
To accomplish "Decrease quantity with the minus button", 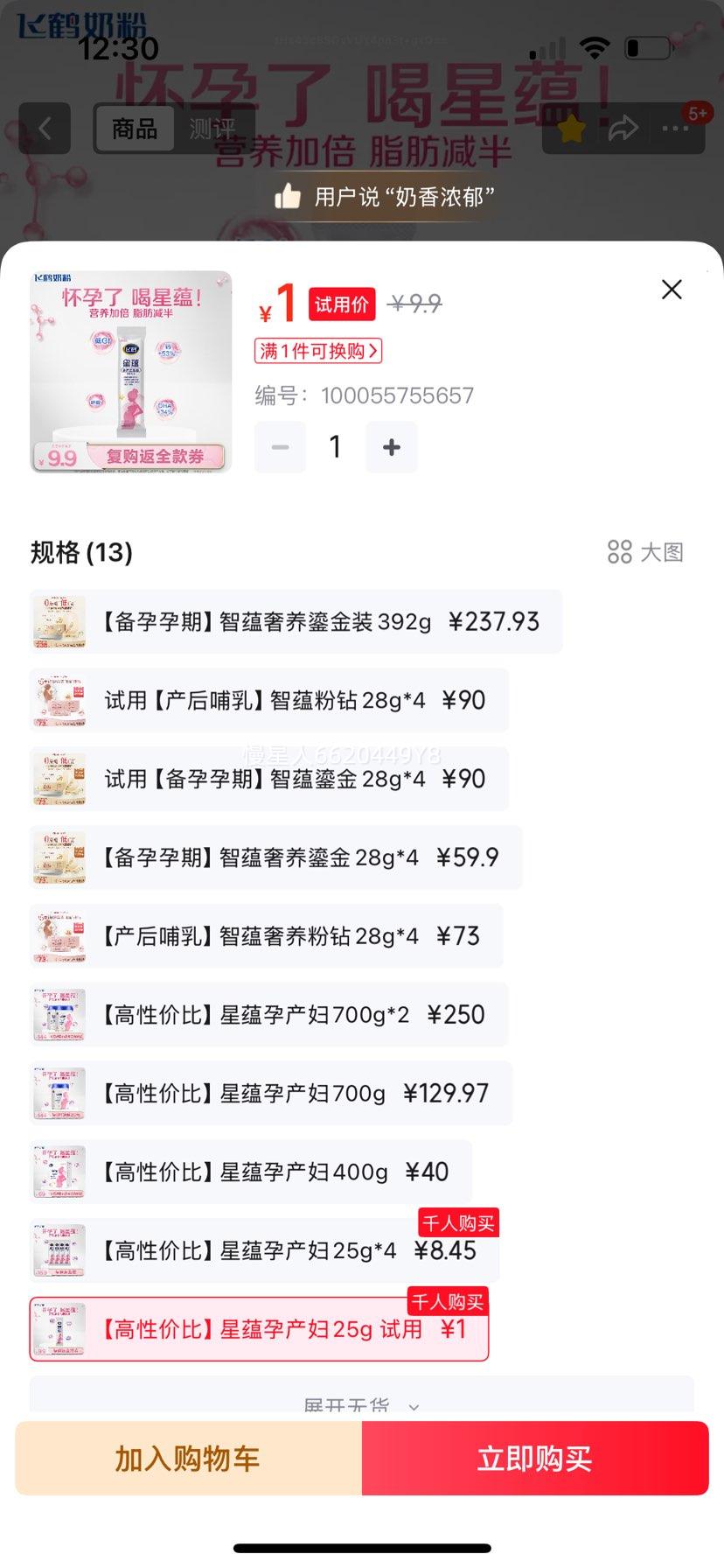I will [281, 447].
